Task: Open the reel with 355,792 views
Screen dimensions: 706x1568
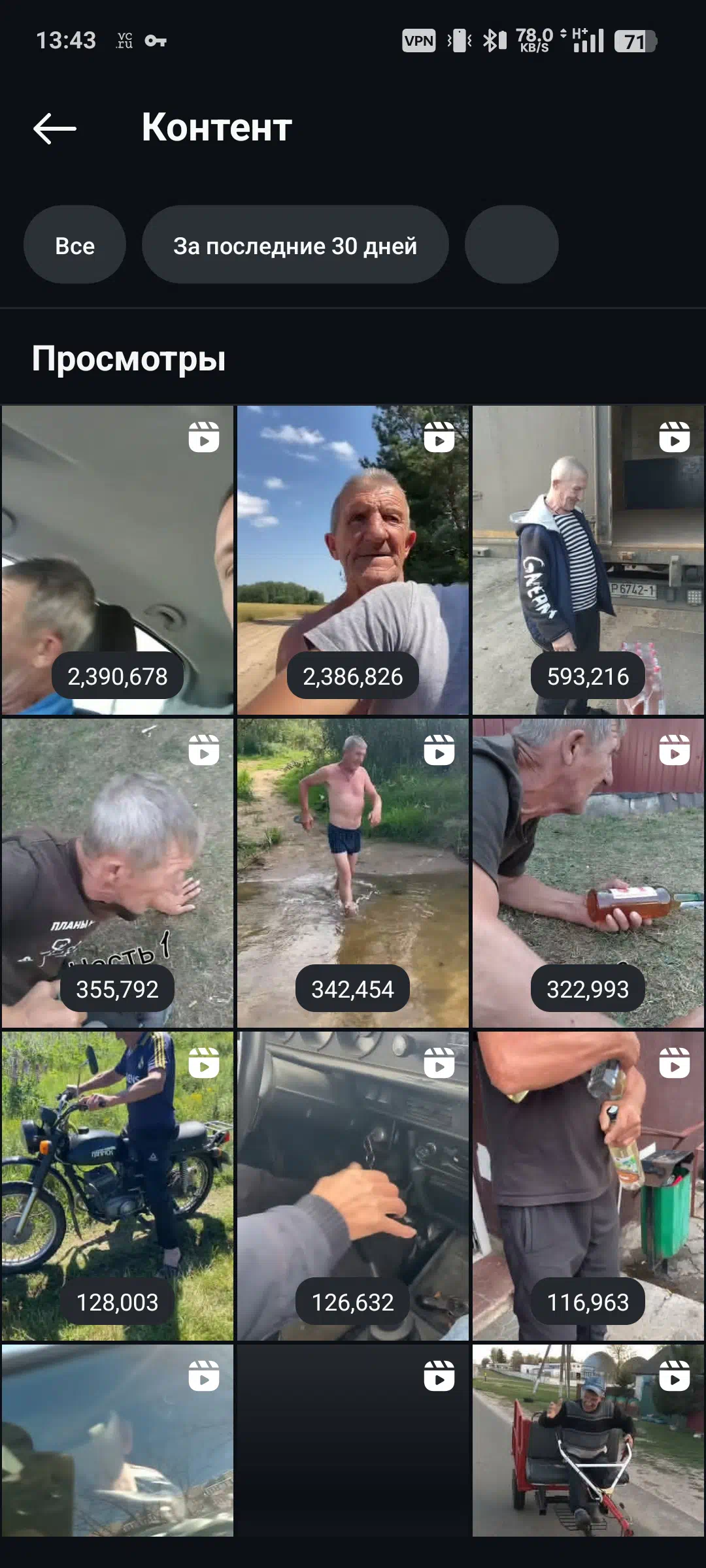Action: pyautogui.click(x=118, y=873)
